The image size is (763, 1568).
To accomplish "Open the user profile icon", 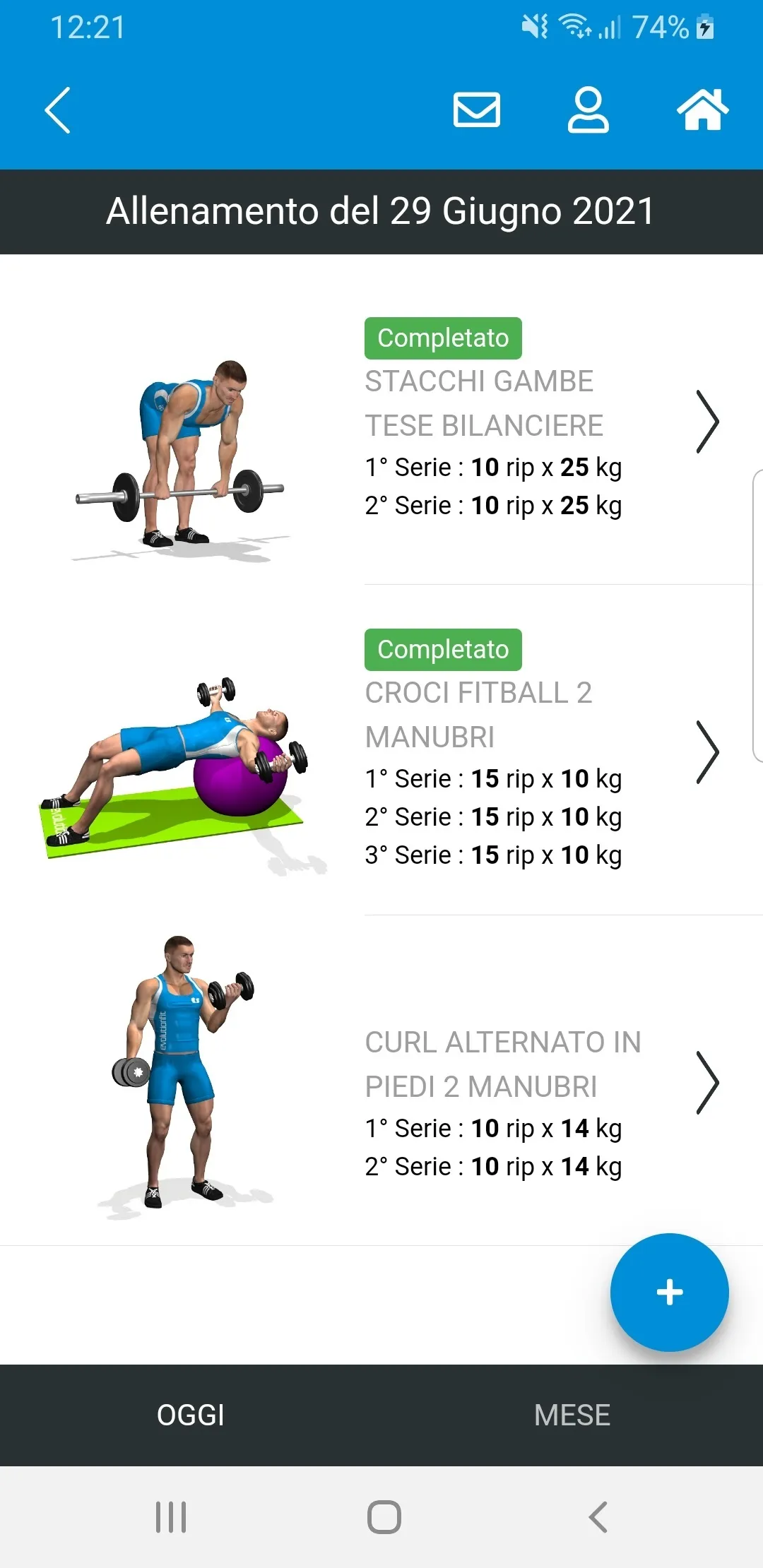I will tap(588, 110).
